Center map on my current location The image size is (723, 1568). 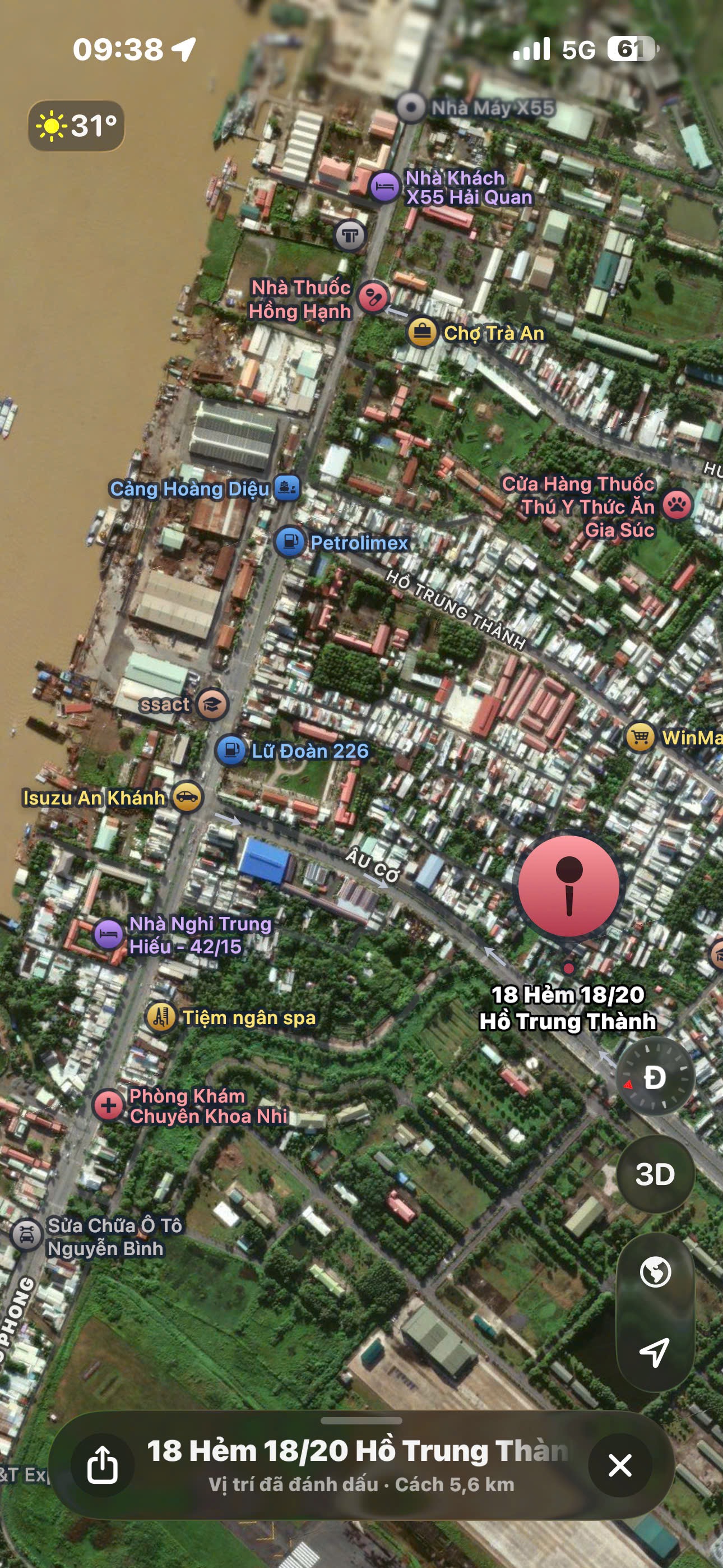[655, 1352]
